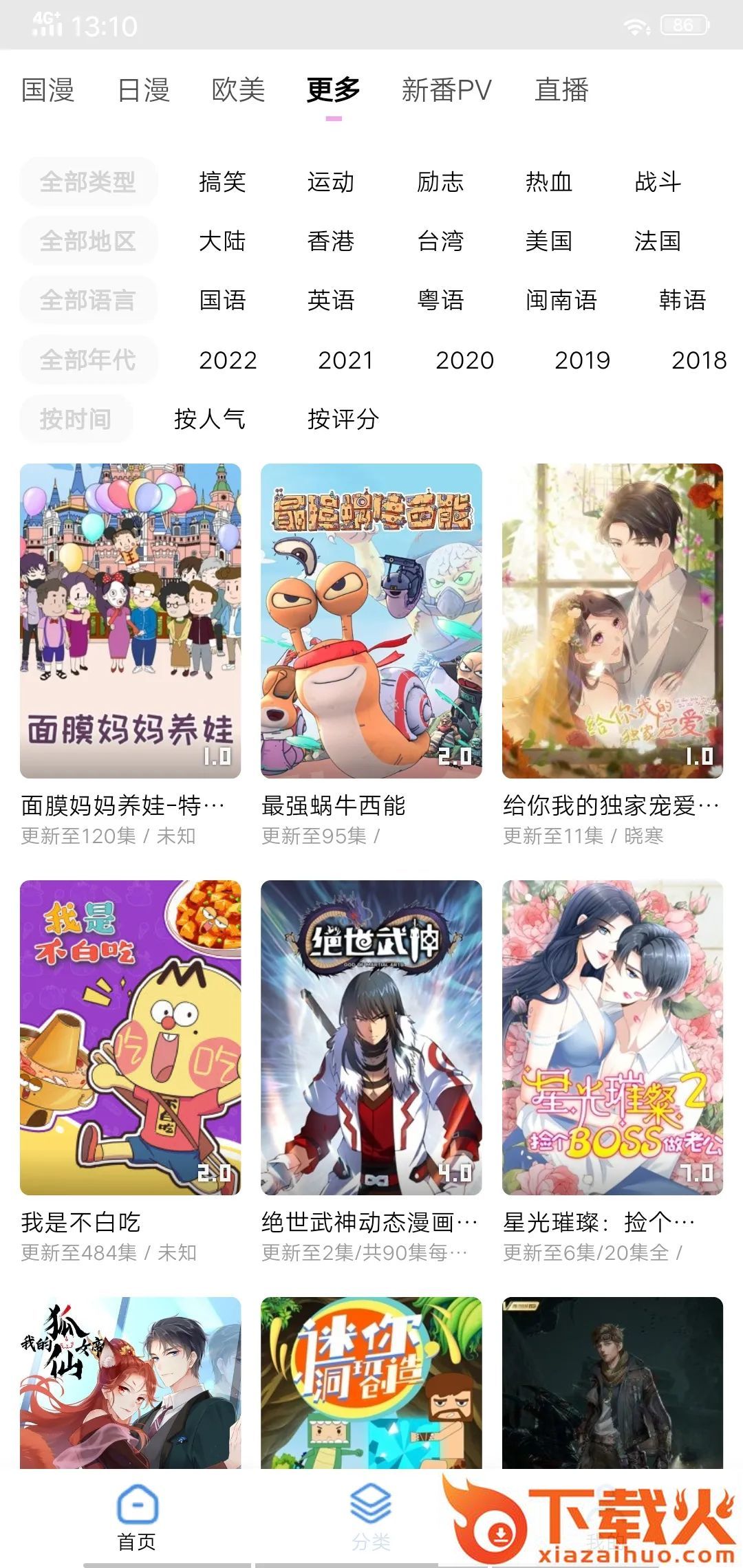Screen dimensions: 743x1568
Task: Select the 欧美 tab
Action: pos(238,90)
